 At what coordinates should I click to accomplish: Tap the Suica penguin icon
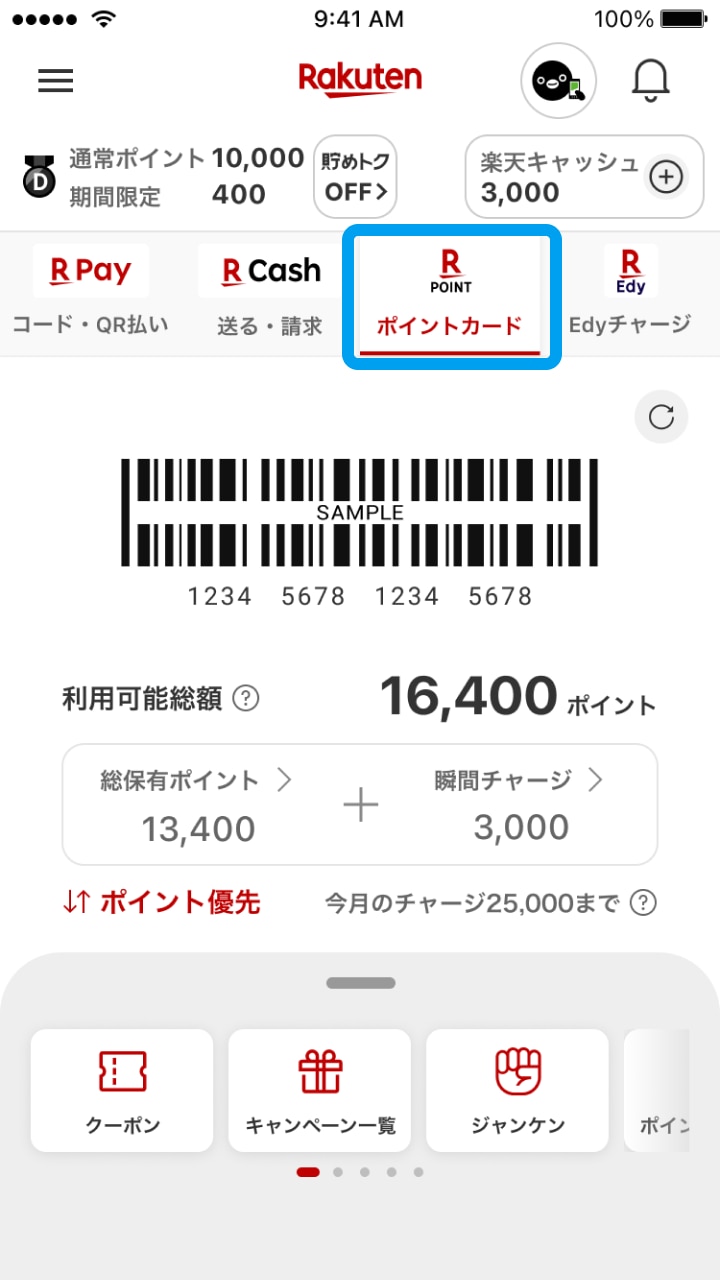(x=558, y=81)
